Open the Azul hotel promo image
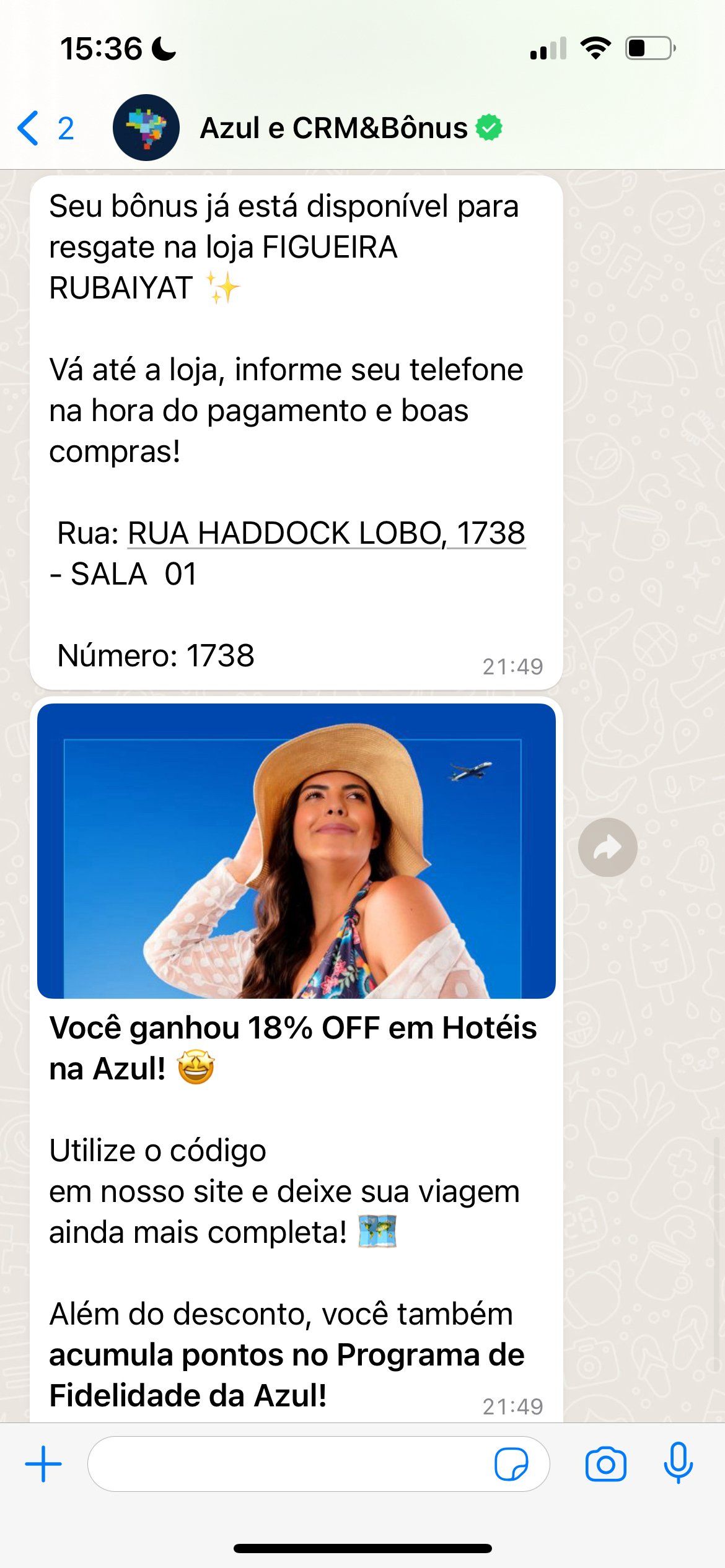Viewport: 725px width, 1568px height. click(x=296, y=850)
